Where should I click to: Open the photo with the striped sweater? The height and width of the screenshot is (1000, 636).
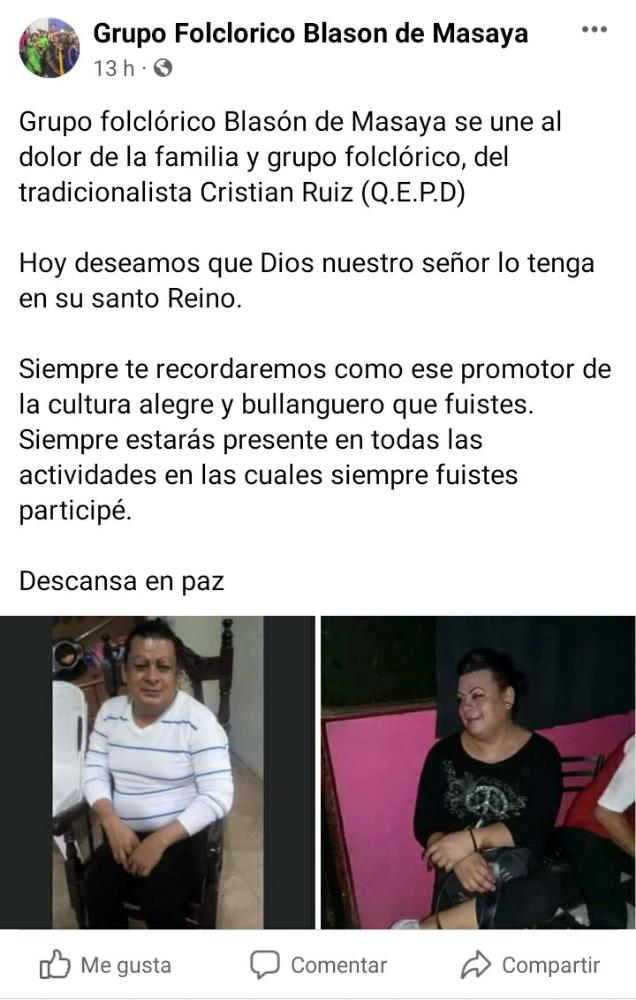(157, 772)
